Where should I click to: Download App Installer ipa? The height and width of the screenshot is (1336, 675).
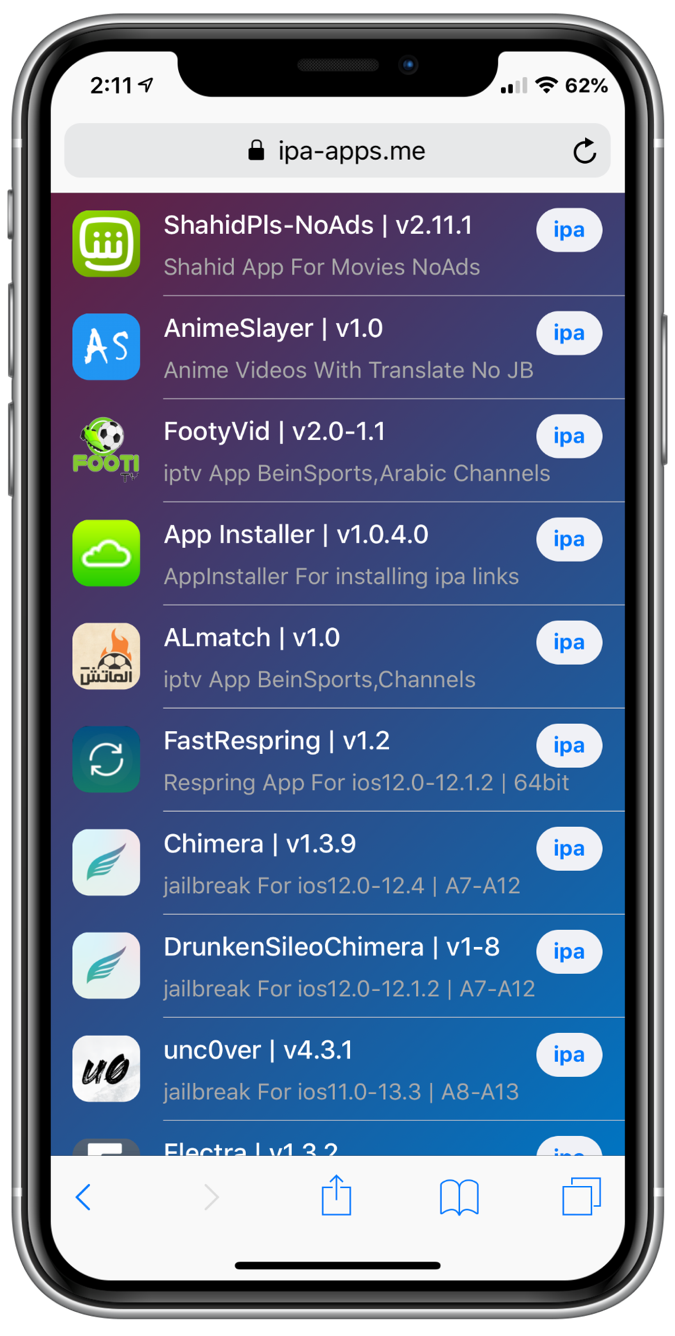[x=569, y=540]
